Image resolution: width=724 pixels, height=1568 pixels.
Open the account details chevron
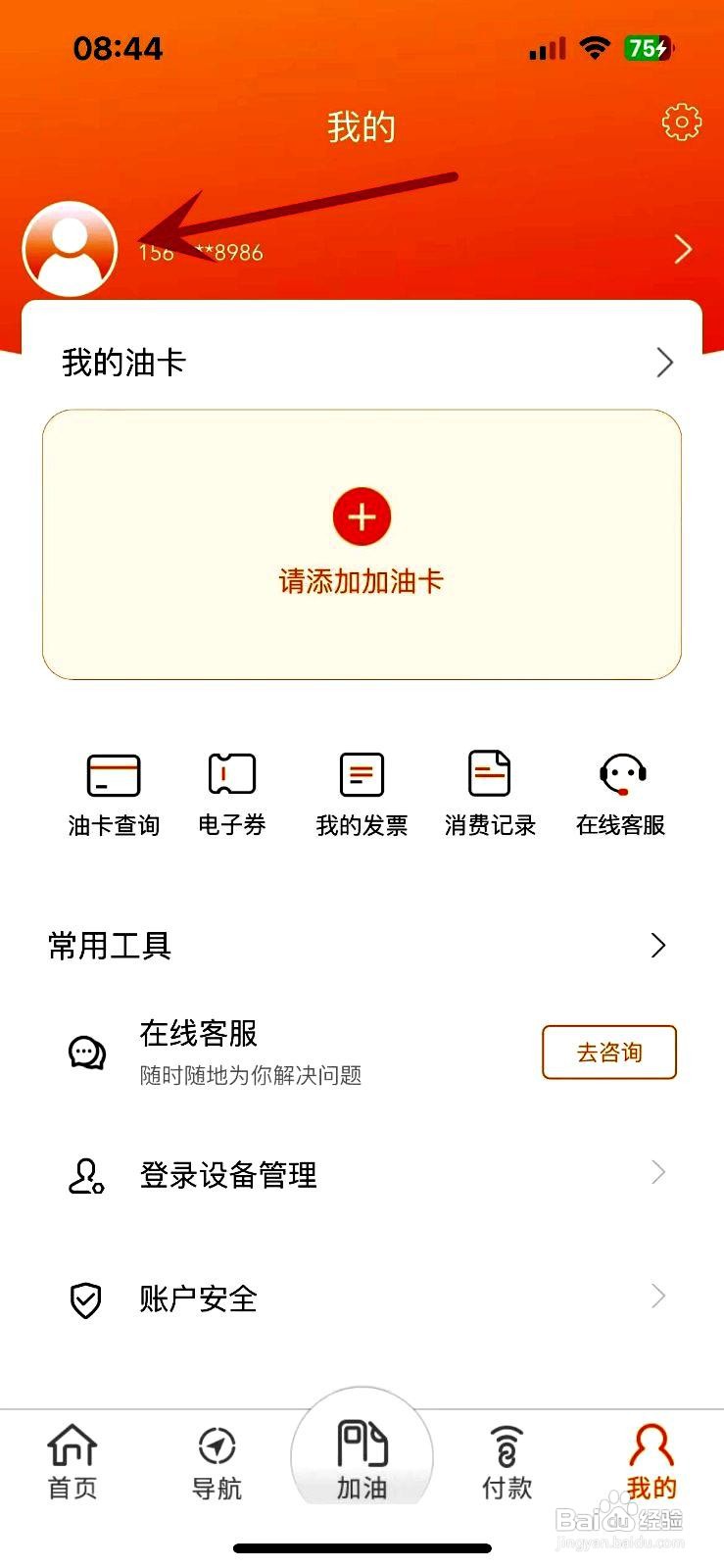coord(683,250)
